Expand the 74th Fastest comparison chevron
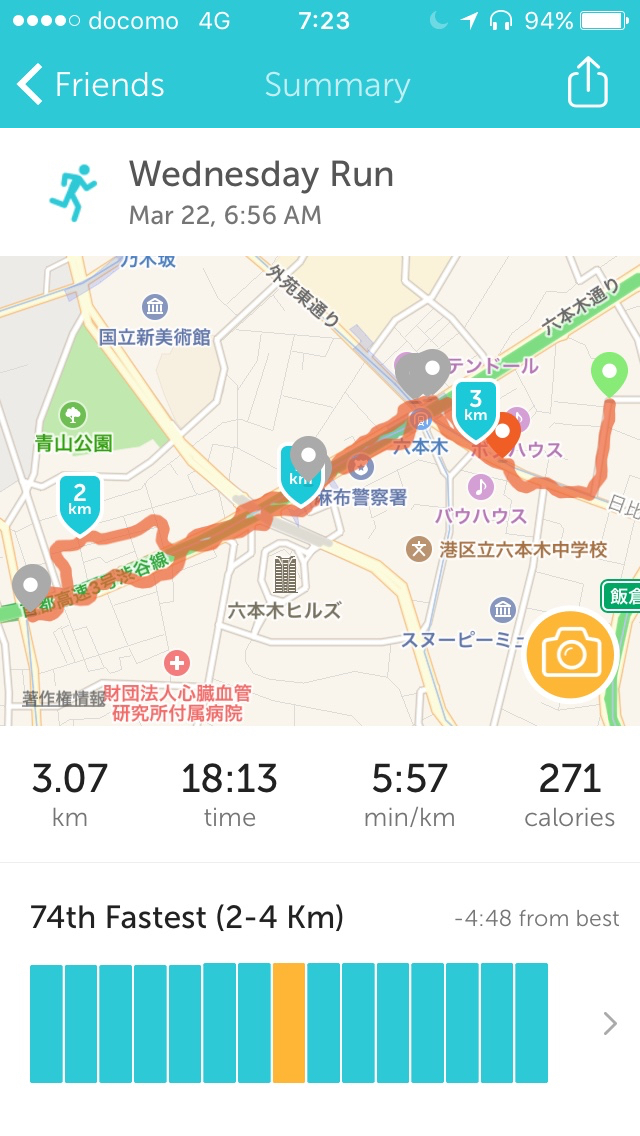 (610, 1023)
